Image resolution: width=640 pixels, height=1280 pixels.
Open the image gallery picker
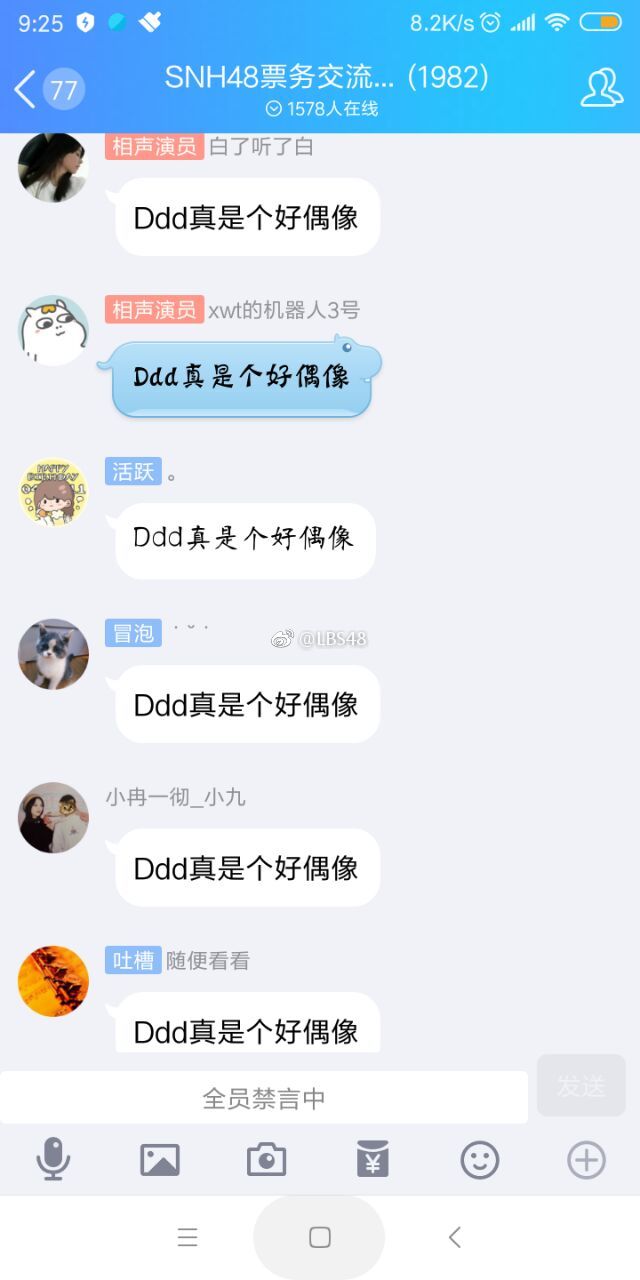point(160,1160)
